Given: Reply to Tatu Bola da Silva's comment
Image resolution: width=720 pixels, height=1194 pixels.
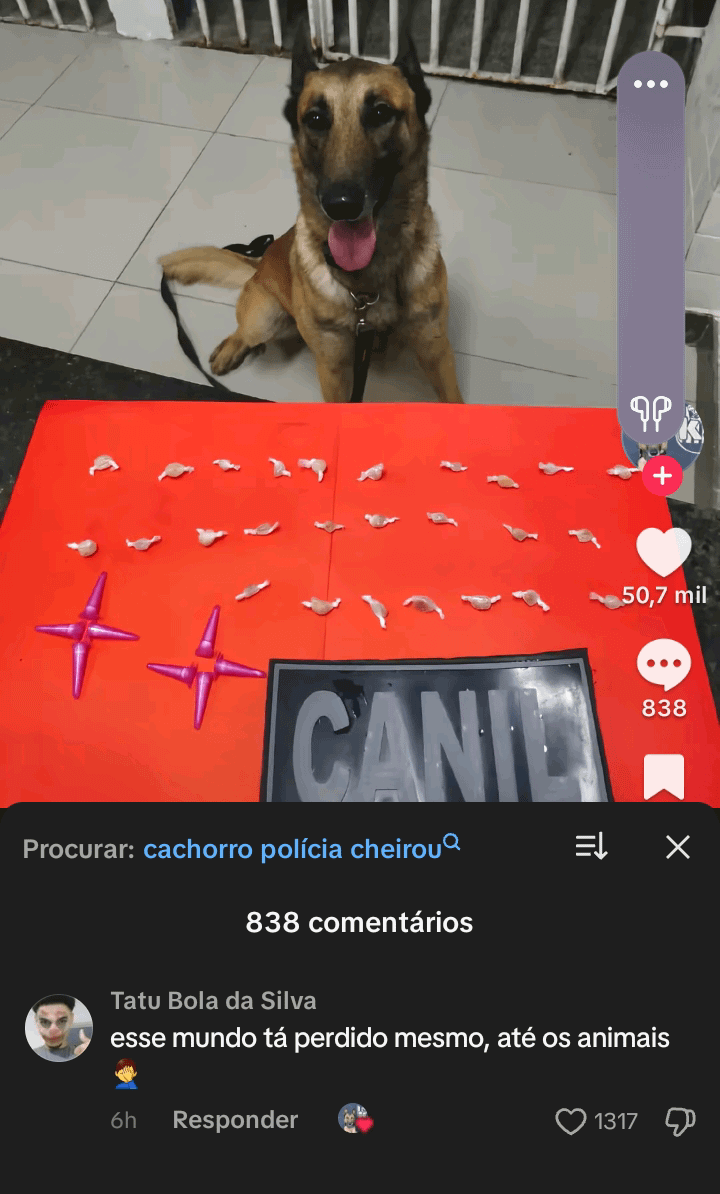Looking at the screenshot, I should tap(235, 1120).
